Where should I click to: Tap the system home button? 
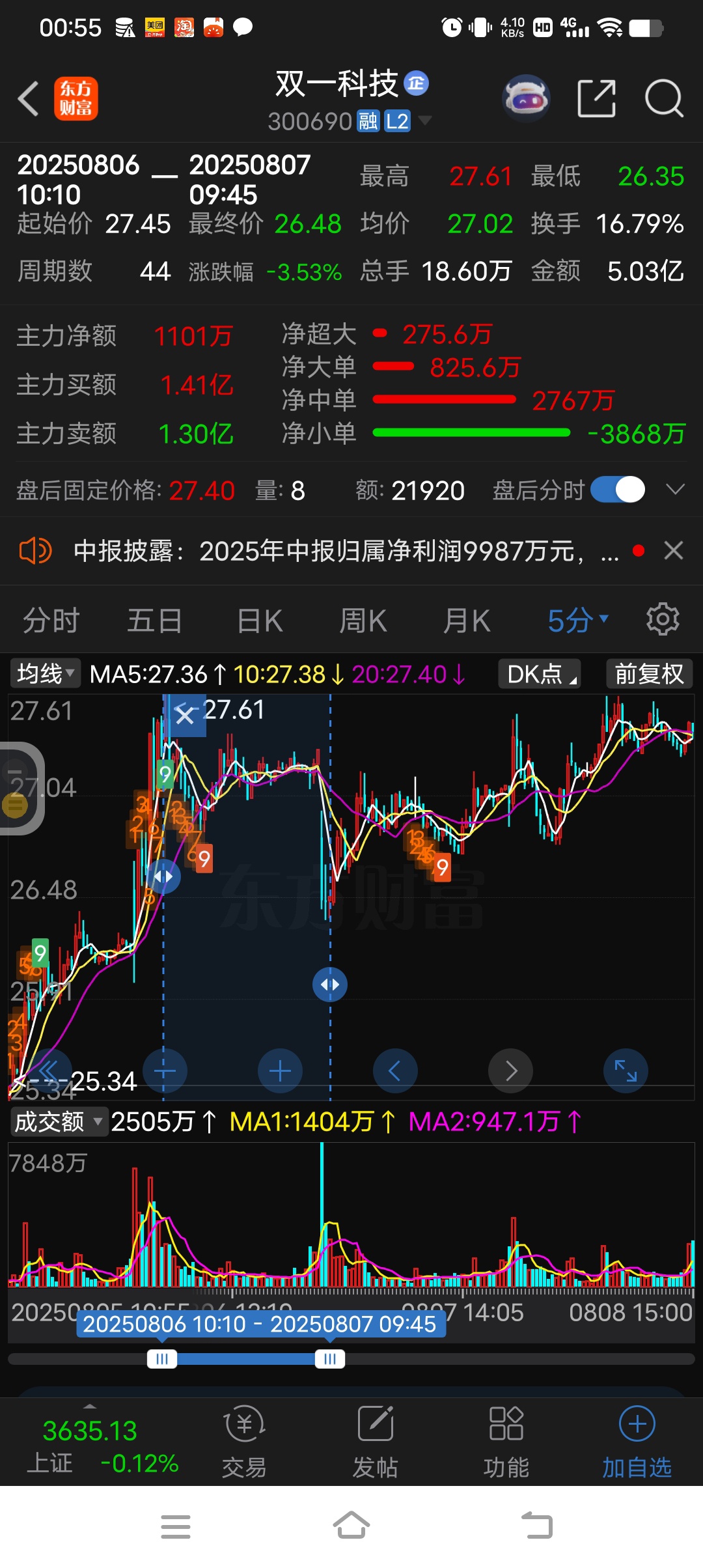[x=351, y=1526]
